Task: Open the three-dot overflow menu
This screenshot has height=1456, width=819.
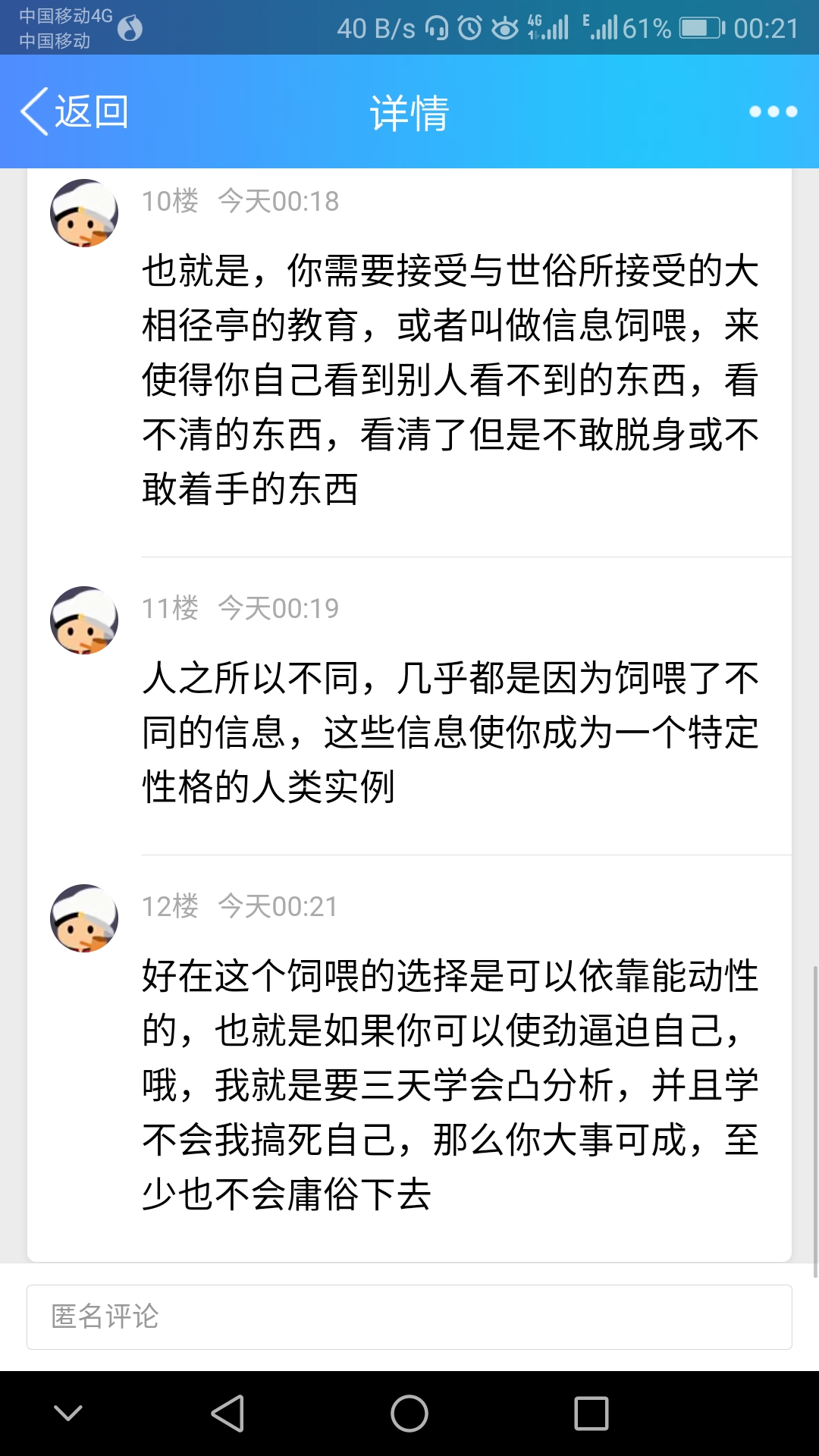Action: click(x=773, y=111)
